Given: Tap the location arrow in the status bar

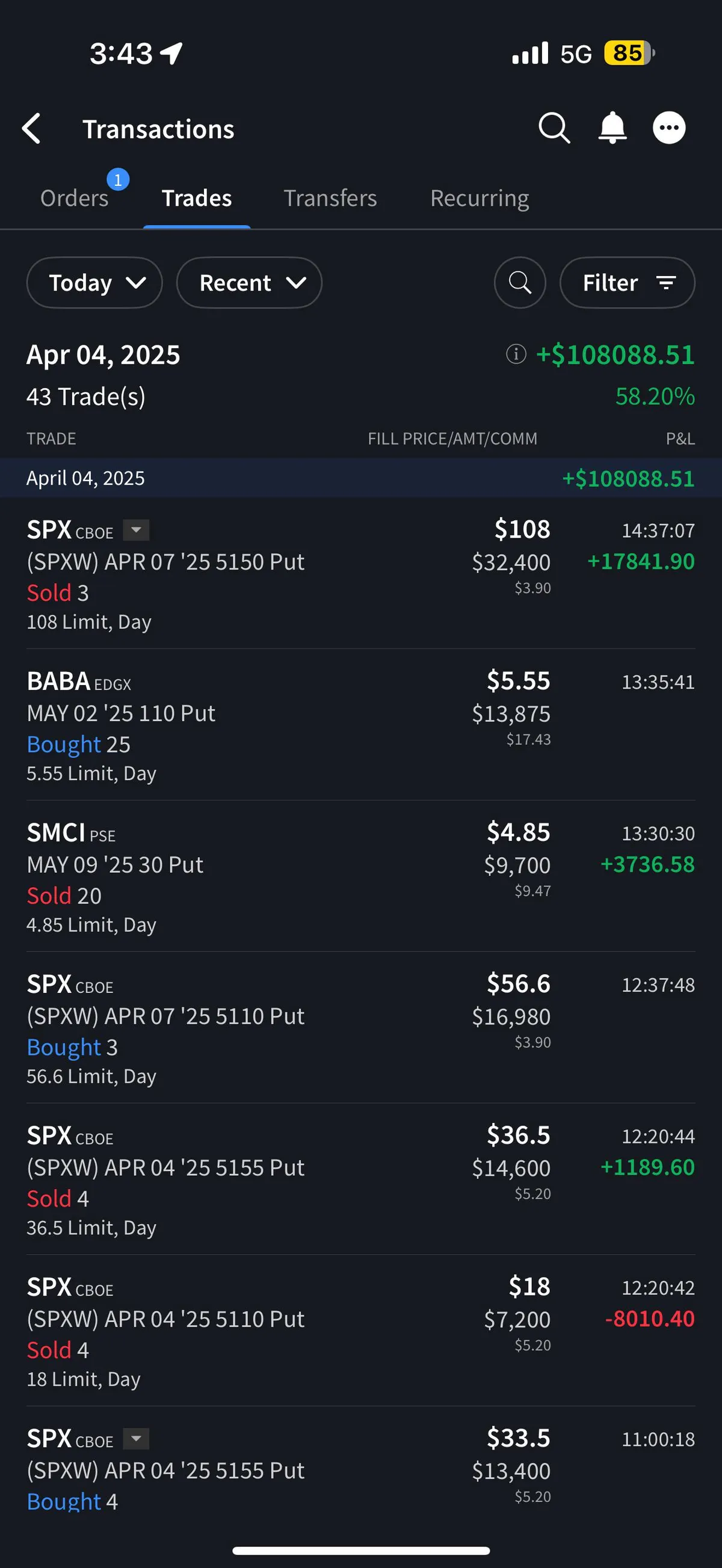Looking at the screenshot, I should (x=171, y=53).
